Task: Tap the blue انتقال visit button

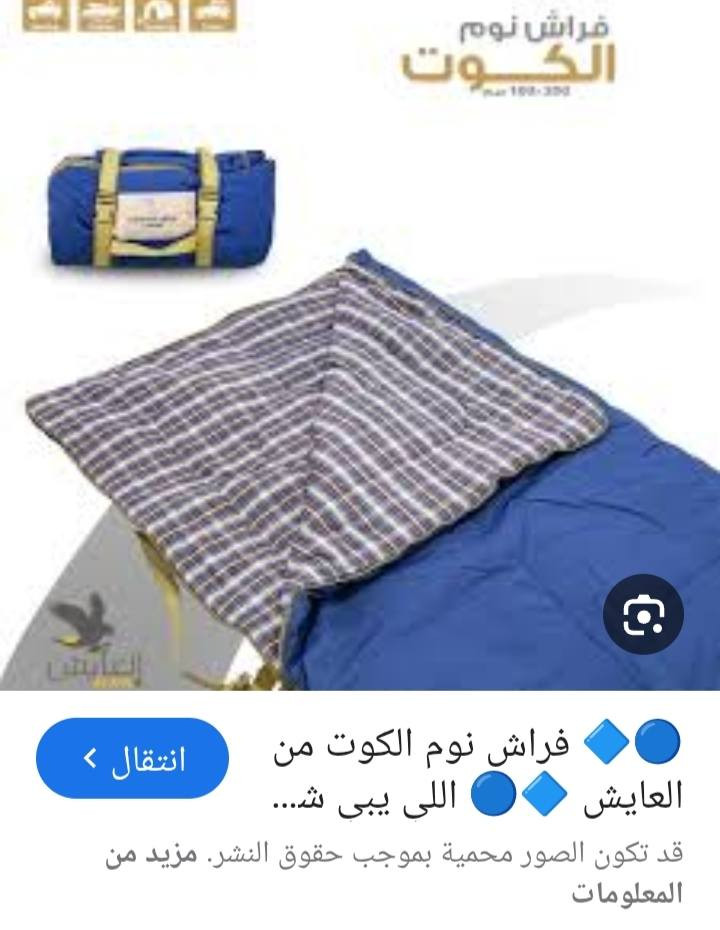Action: click(x=132, y=758)
